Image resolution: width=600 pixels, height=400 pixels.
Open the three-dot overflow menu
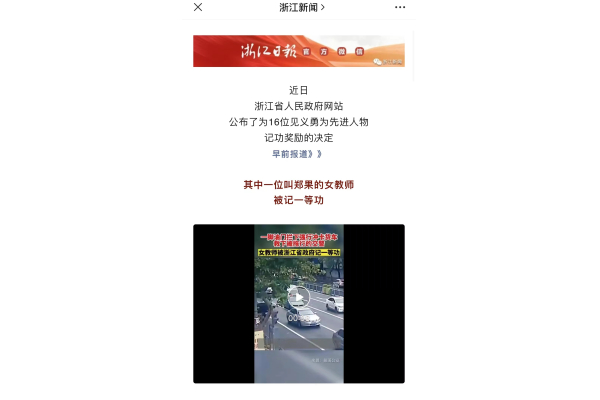click(x=400, y=7)
